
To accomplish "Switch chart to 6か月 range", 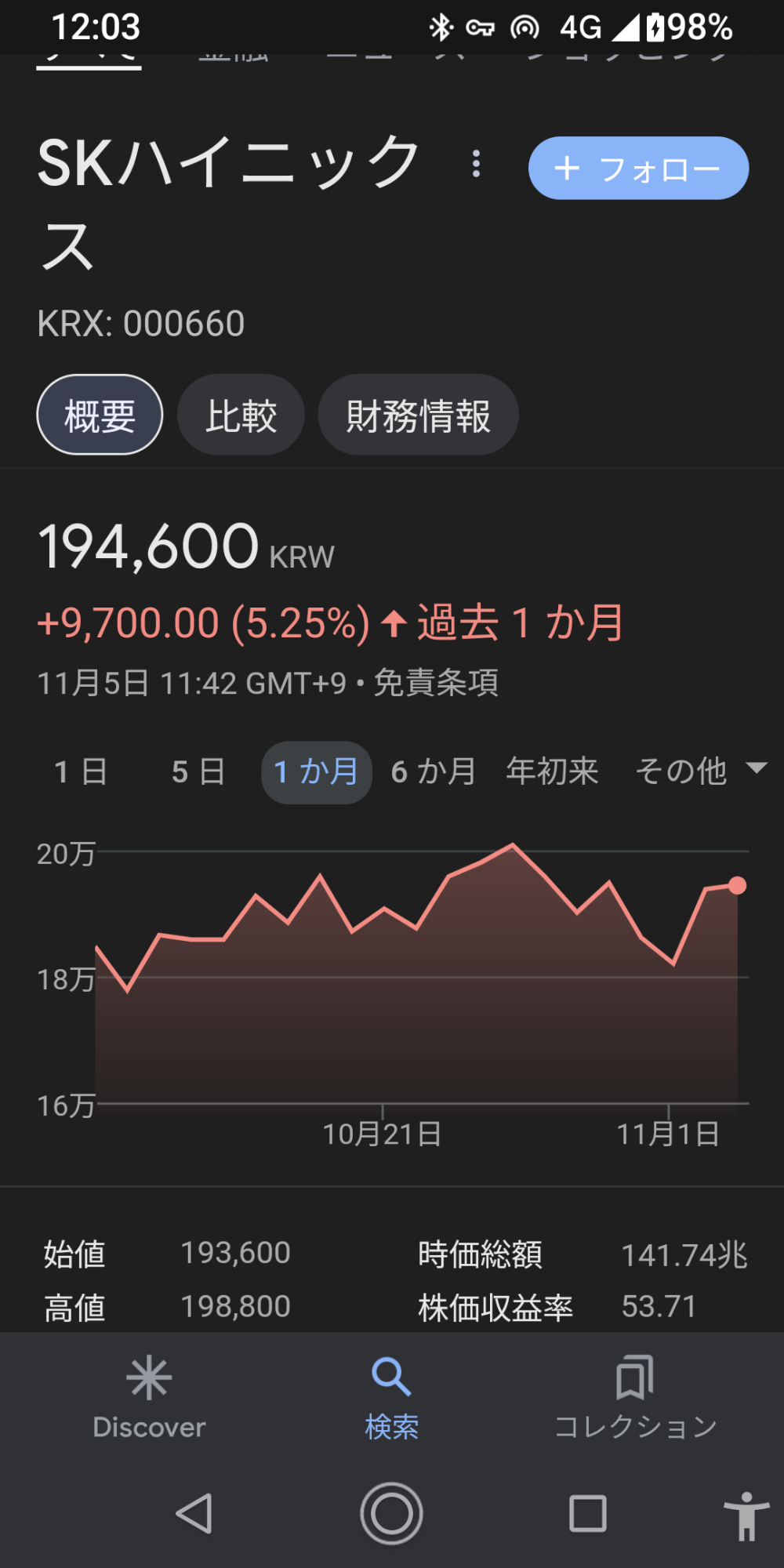I will 434,772.
